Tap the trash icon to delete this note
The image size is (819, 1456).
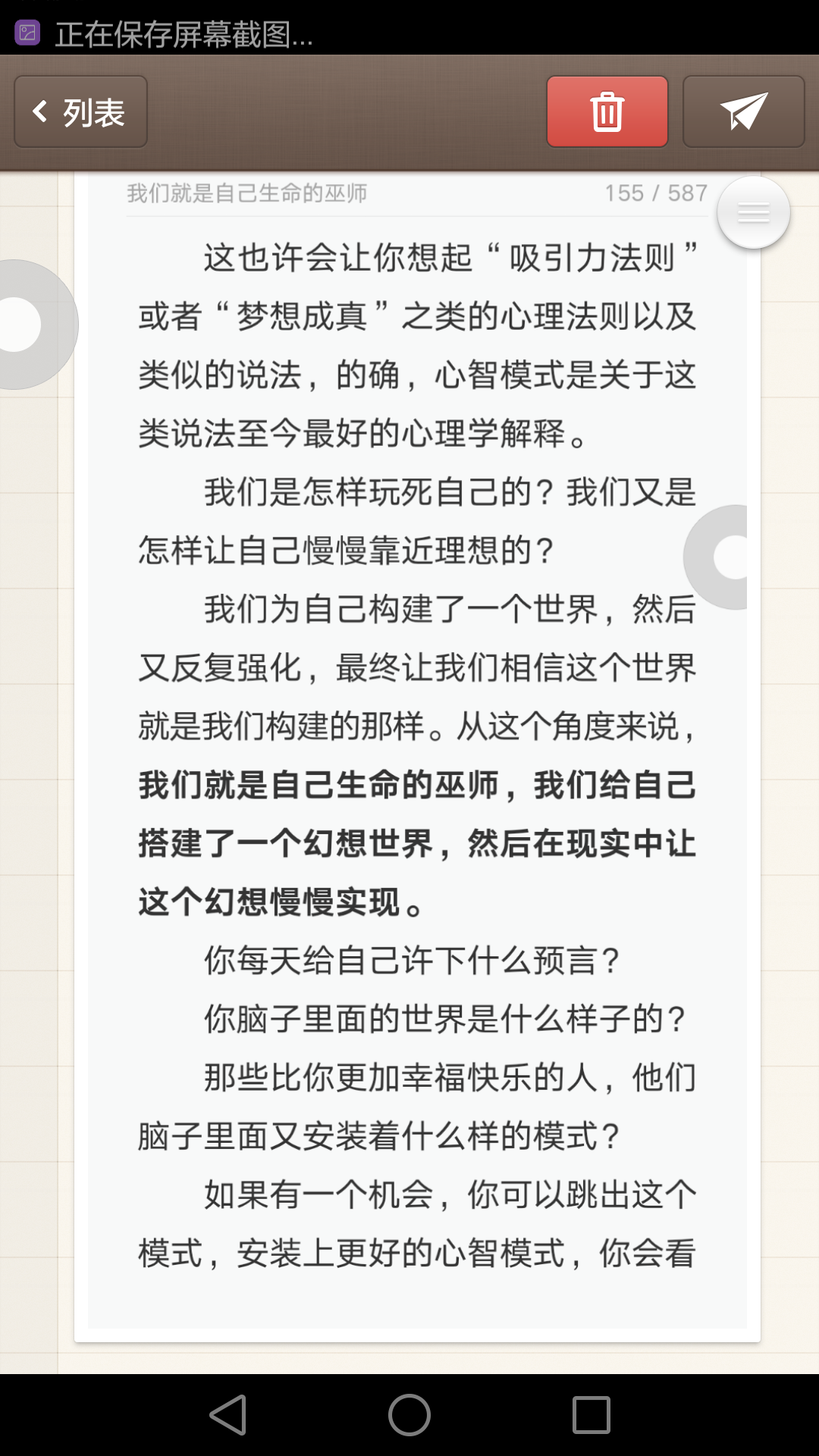pyautogui.click(x=606, y=111)
